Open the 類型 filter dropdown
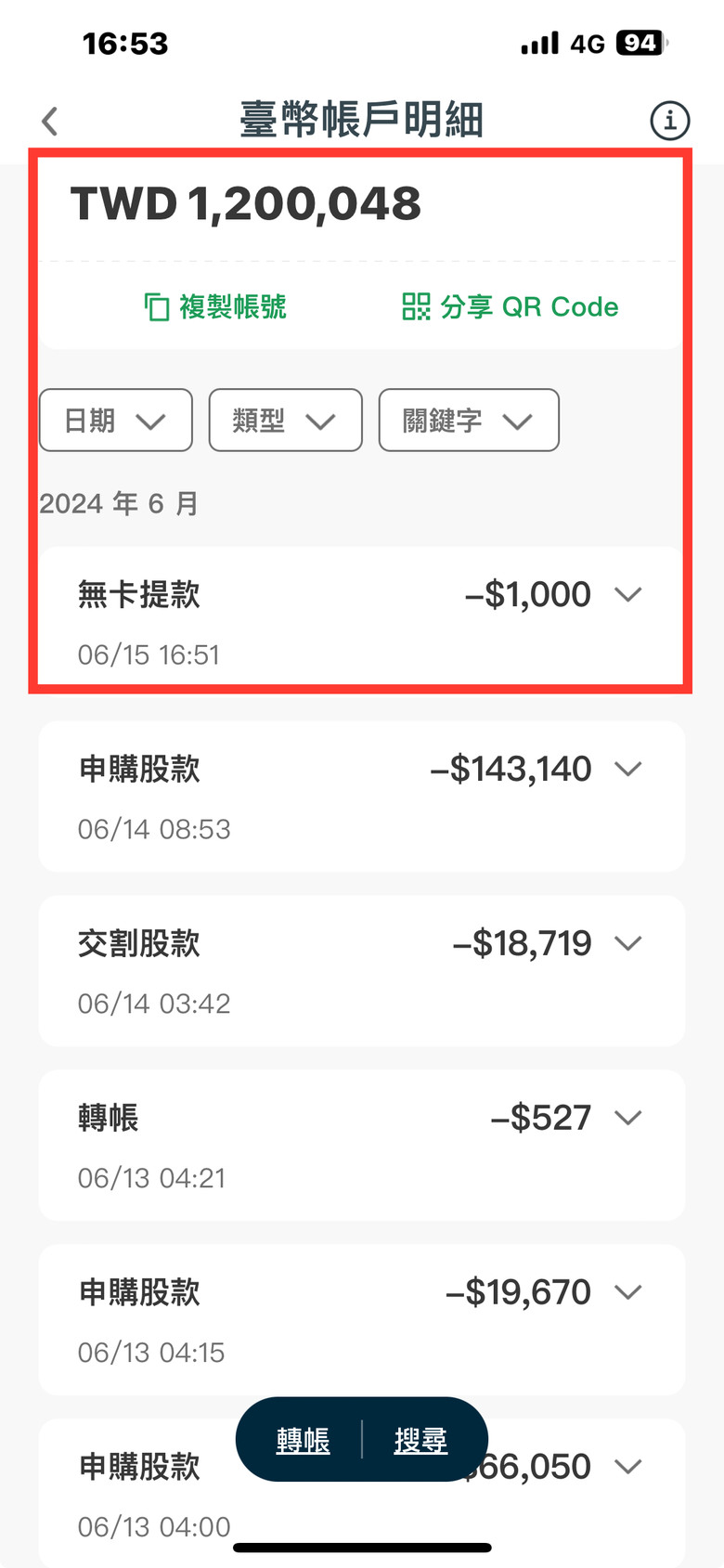Viewport: 724px width, 1568px height. click(x=286, y=421)
